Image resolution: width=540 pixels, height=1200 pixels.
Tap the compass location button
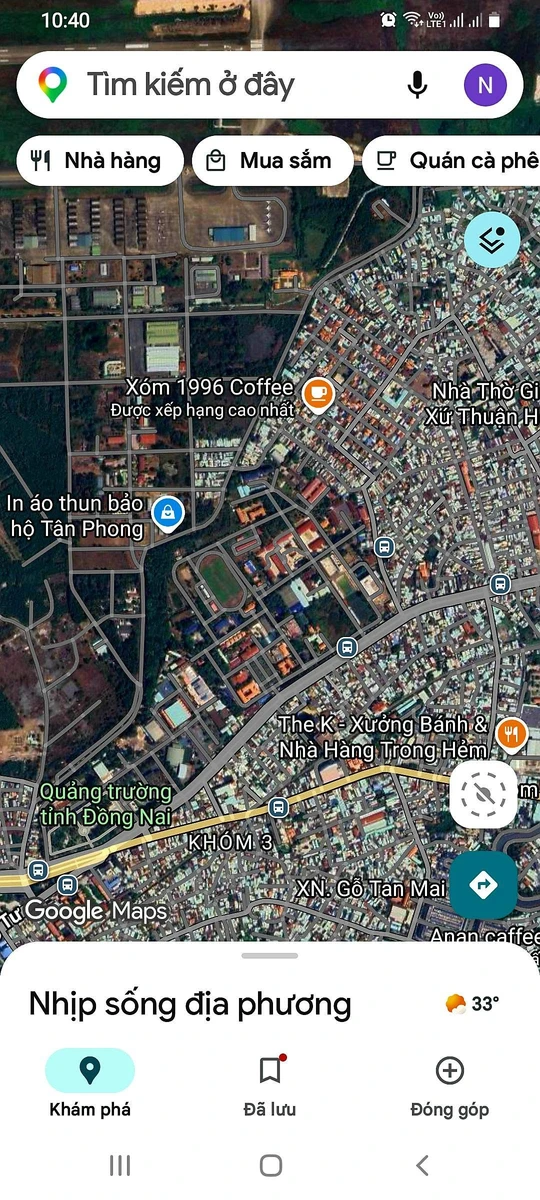[x=483, y=795]
